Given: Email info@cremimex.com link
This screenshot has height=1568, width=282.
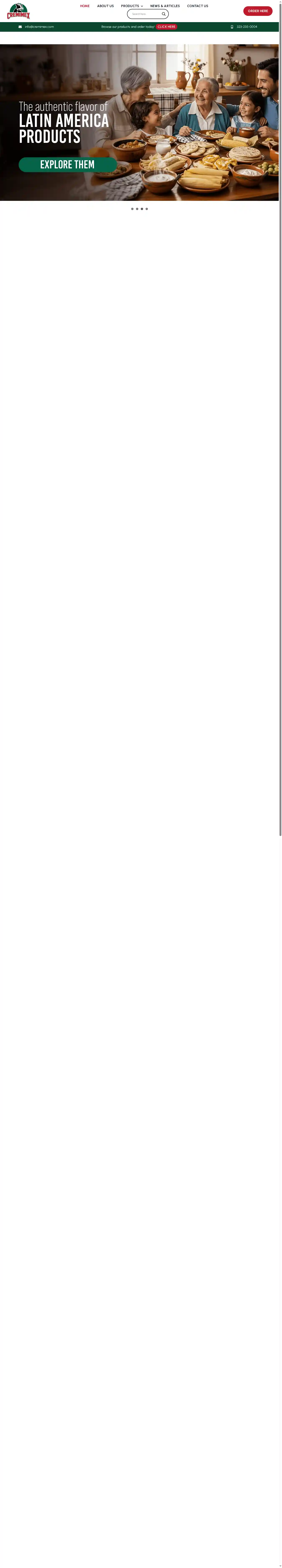Looking at the screenshot, I should click(39, 27).
